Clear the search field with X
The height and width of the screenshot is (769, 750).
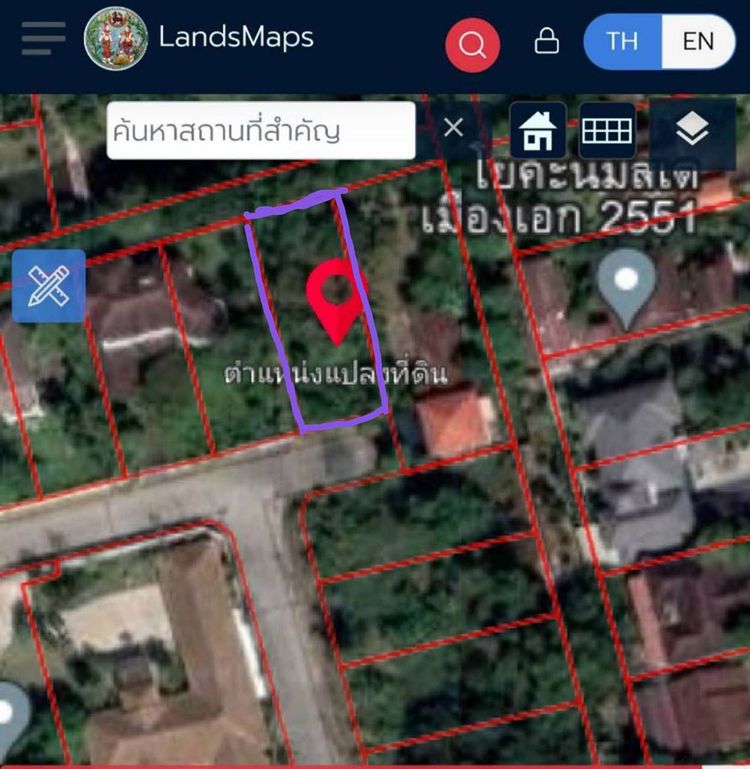(x=453, y=128)
